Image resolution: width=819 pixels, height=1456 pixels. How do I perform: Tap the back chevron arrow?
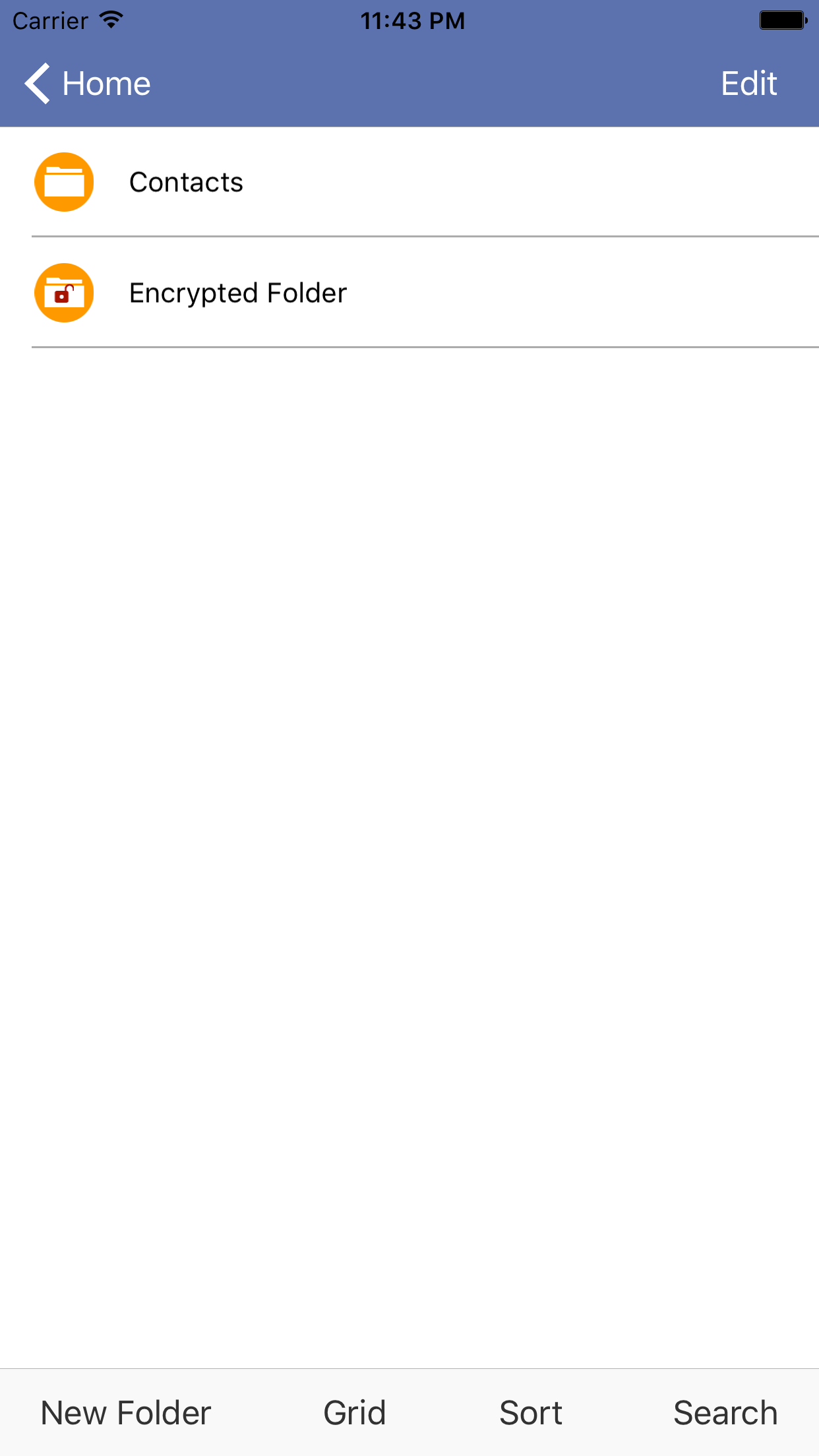(x=36, y=83)
